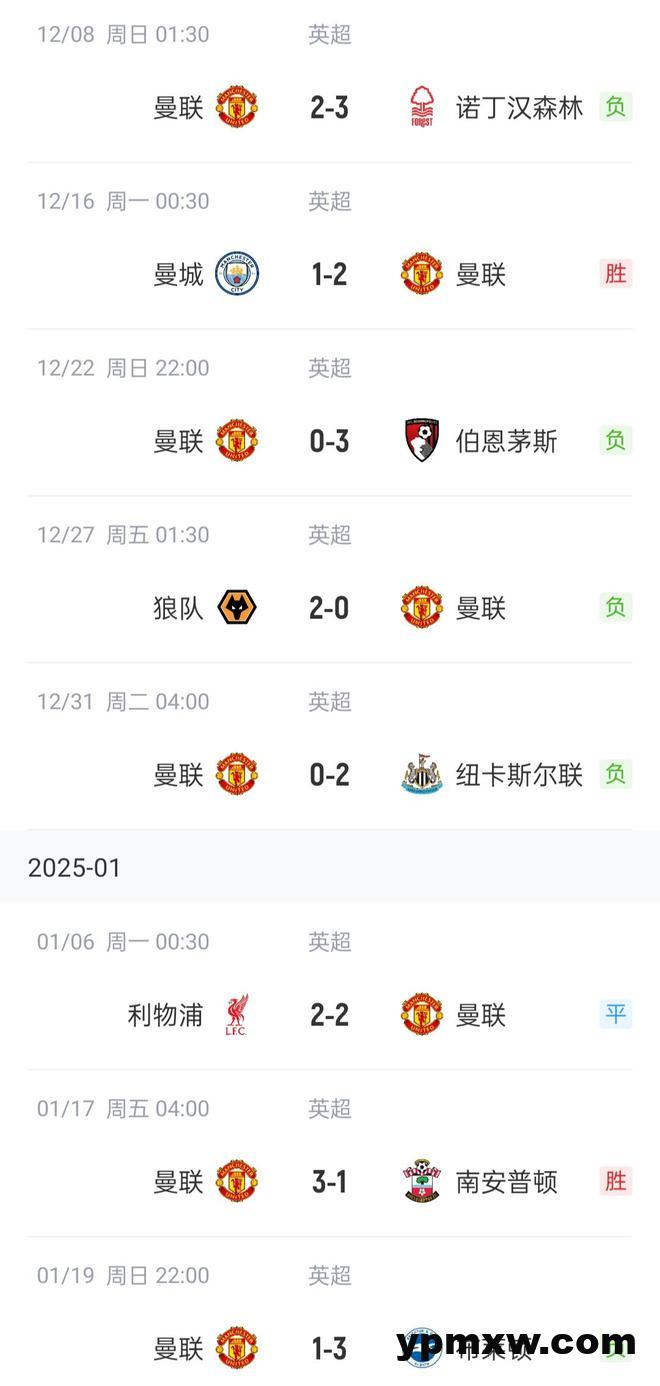View the 利物浦 vs 曼联 2-2 draw
Viewport: 660px width, 1386px height.
pos(330,987)
